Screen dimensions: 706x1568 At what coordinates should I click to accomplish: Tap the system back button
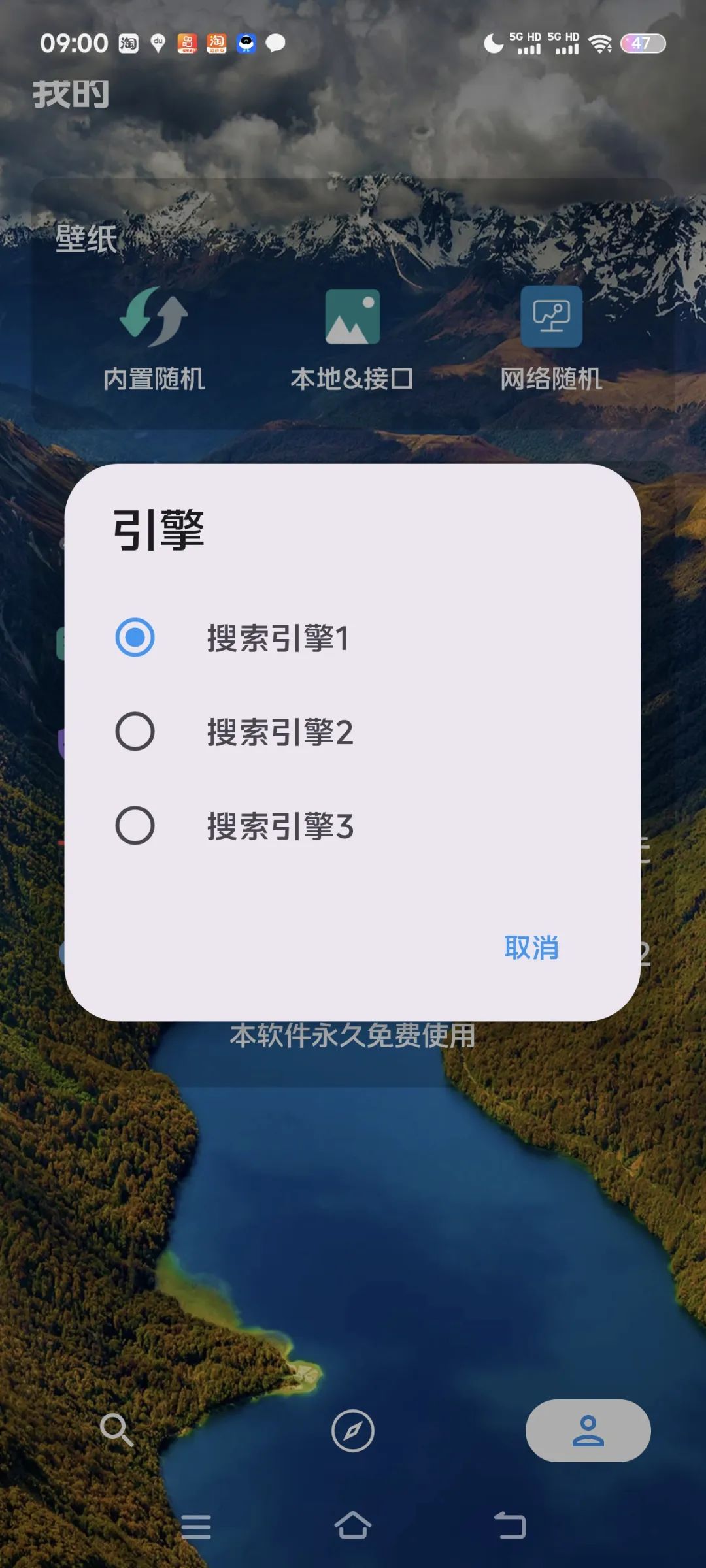pyautogui.click(x=510, y=1526)
